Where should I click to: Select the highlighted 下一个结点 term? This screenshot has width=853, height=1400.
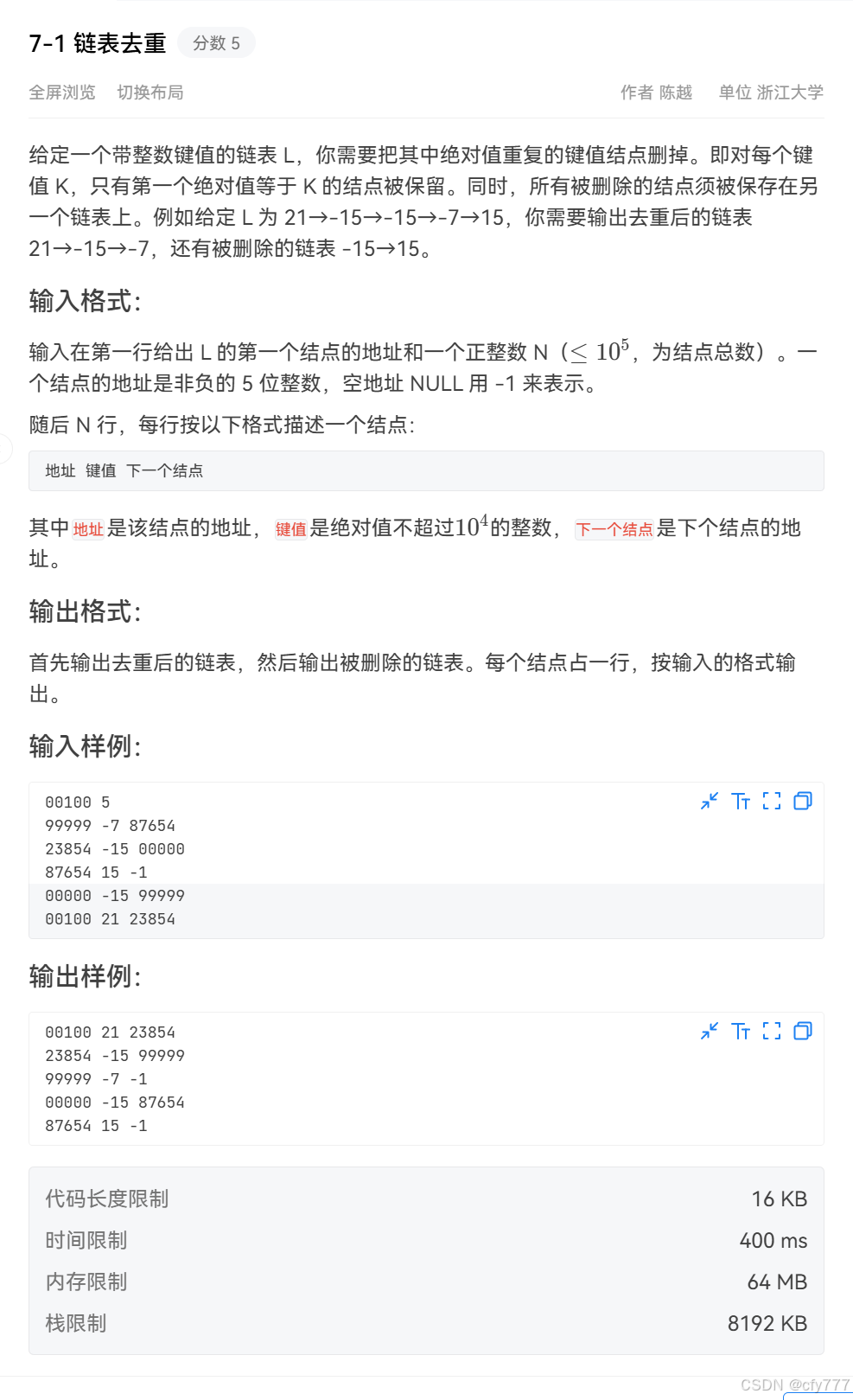[614, 529]
